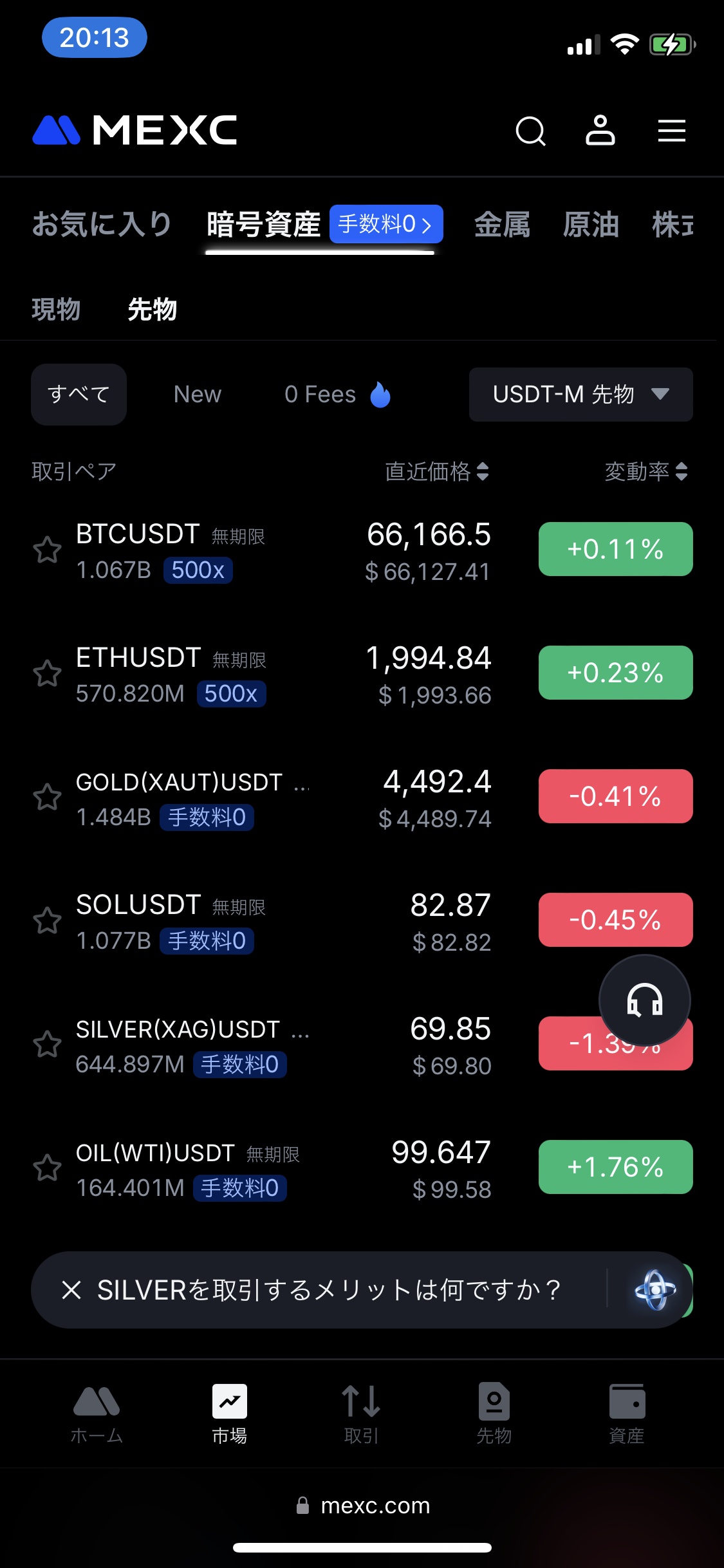Expand the USDT-M 先物 dropdown
The image size is (724, 1568).
pyautogui.click(x=580, y=394)
